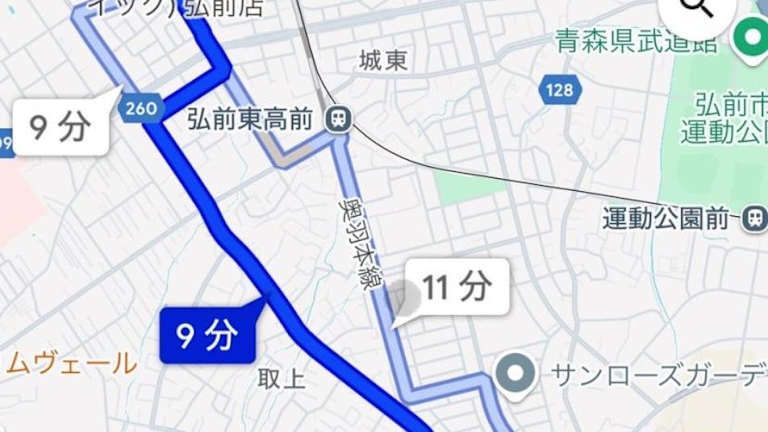Screen dimensions: 768x432
Task: Select the alternate 11 分 route
Action: pos(456,287)
